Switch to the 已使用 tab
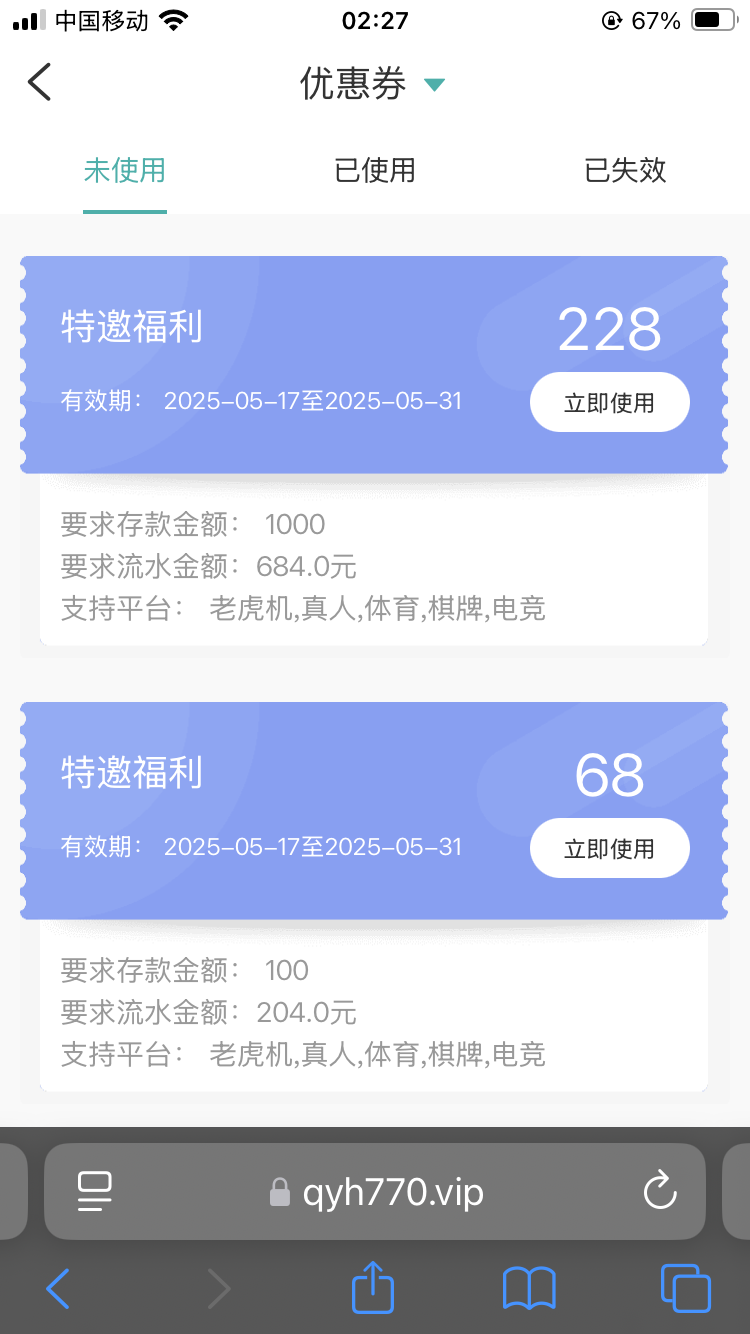 [x=375, y=171]
